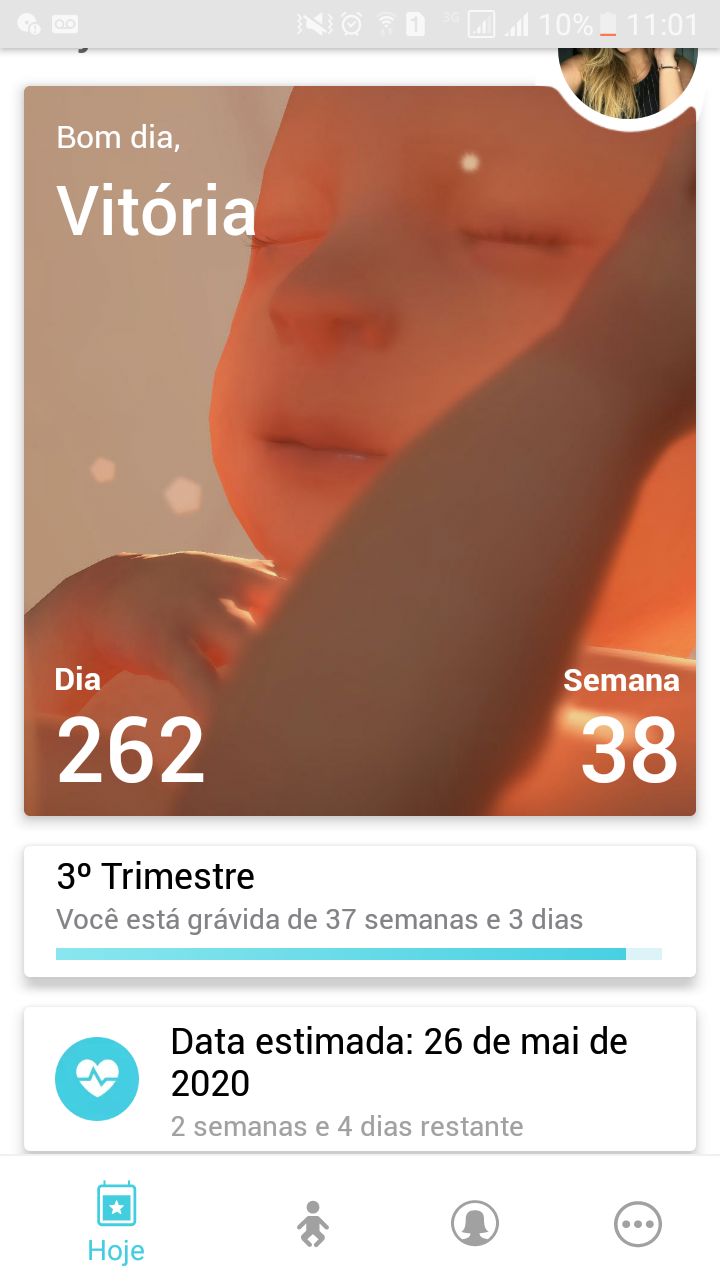Switch to the mother profile tab
The image size is (720, 1280).
(x=475, y=1223)
